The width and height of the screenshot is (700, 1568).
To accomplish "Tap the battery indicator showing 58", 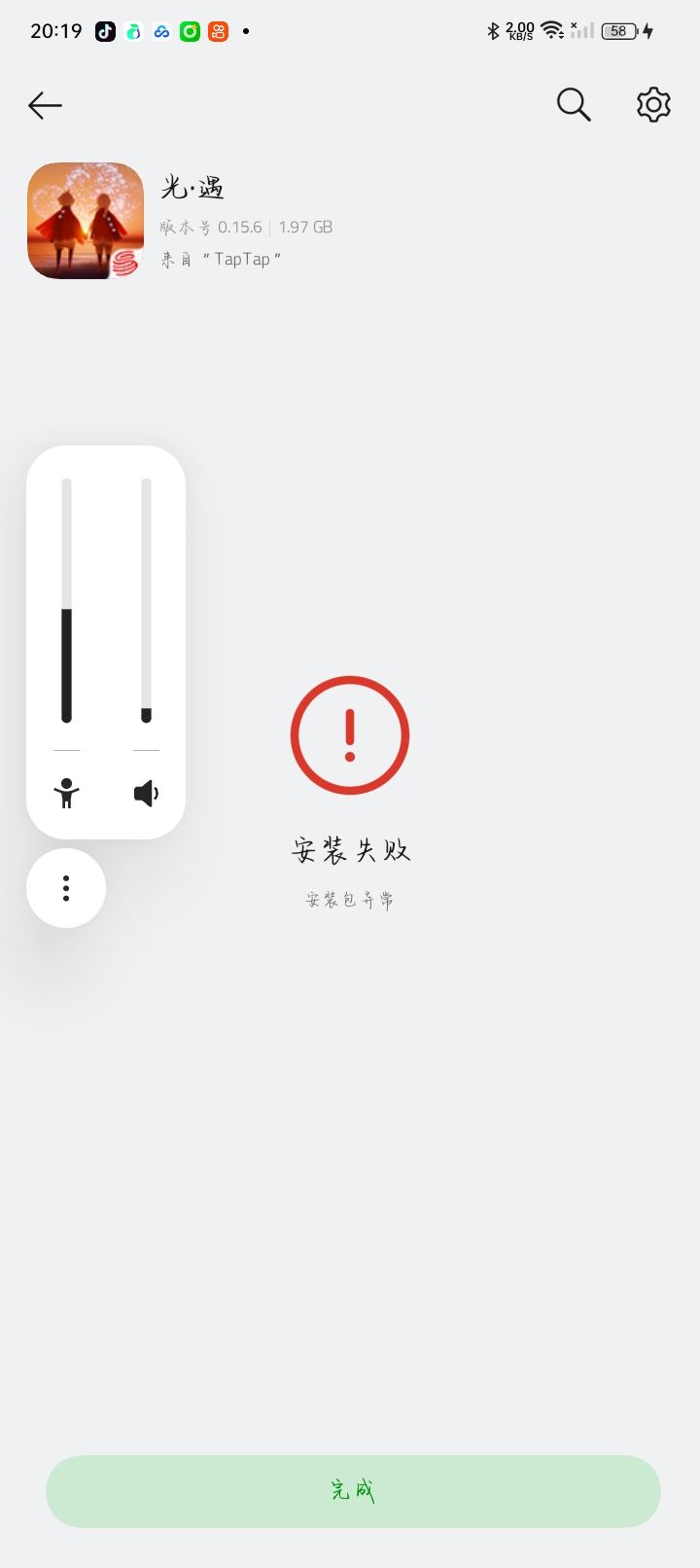I will [x=617, y=30].
